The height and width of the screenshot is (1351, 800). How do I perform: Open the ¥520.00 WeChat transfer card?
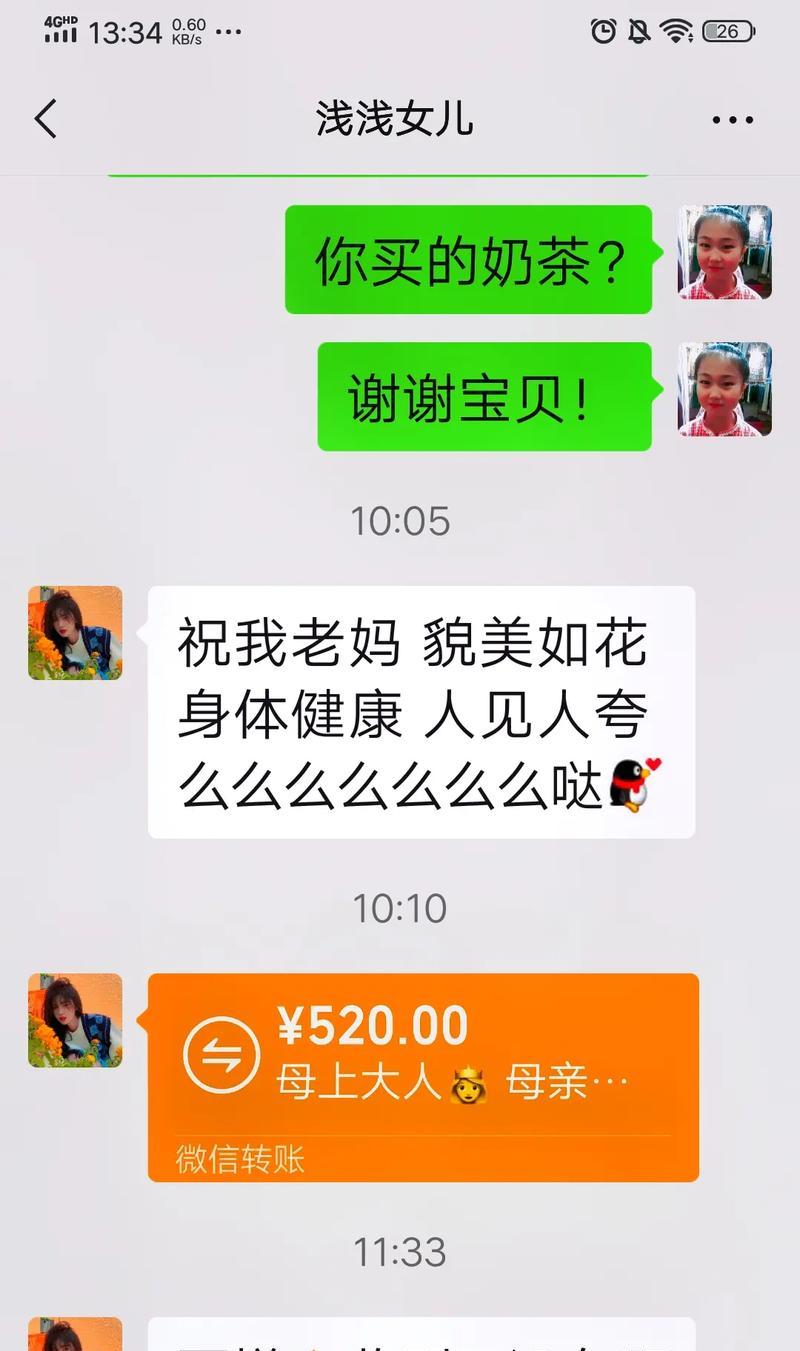422,1076
